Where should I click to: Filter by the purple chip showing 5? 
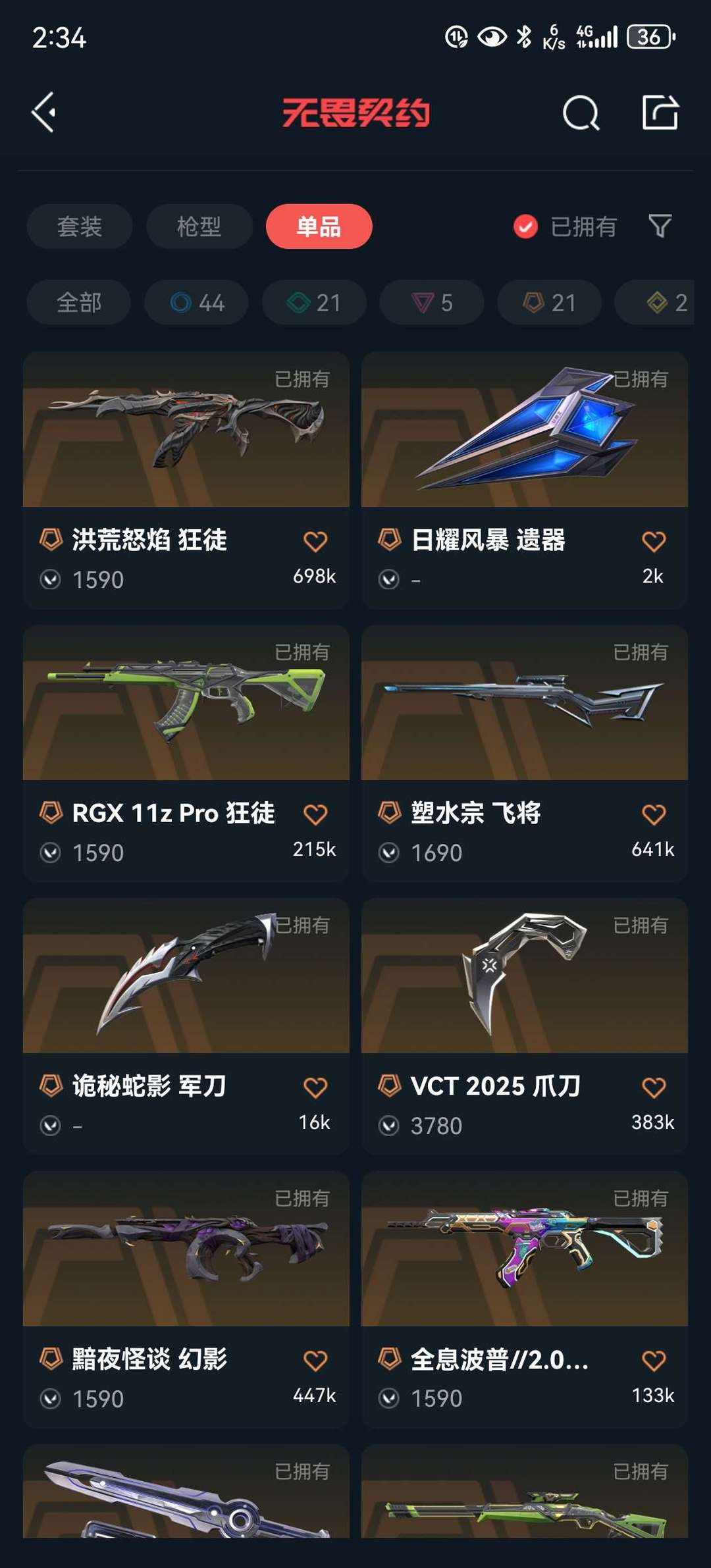point(432,302)
